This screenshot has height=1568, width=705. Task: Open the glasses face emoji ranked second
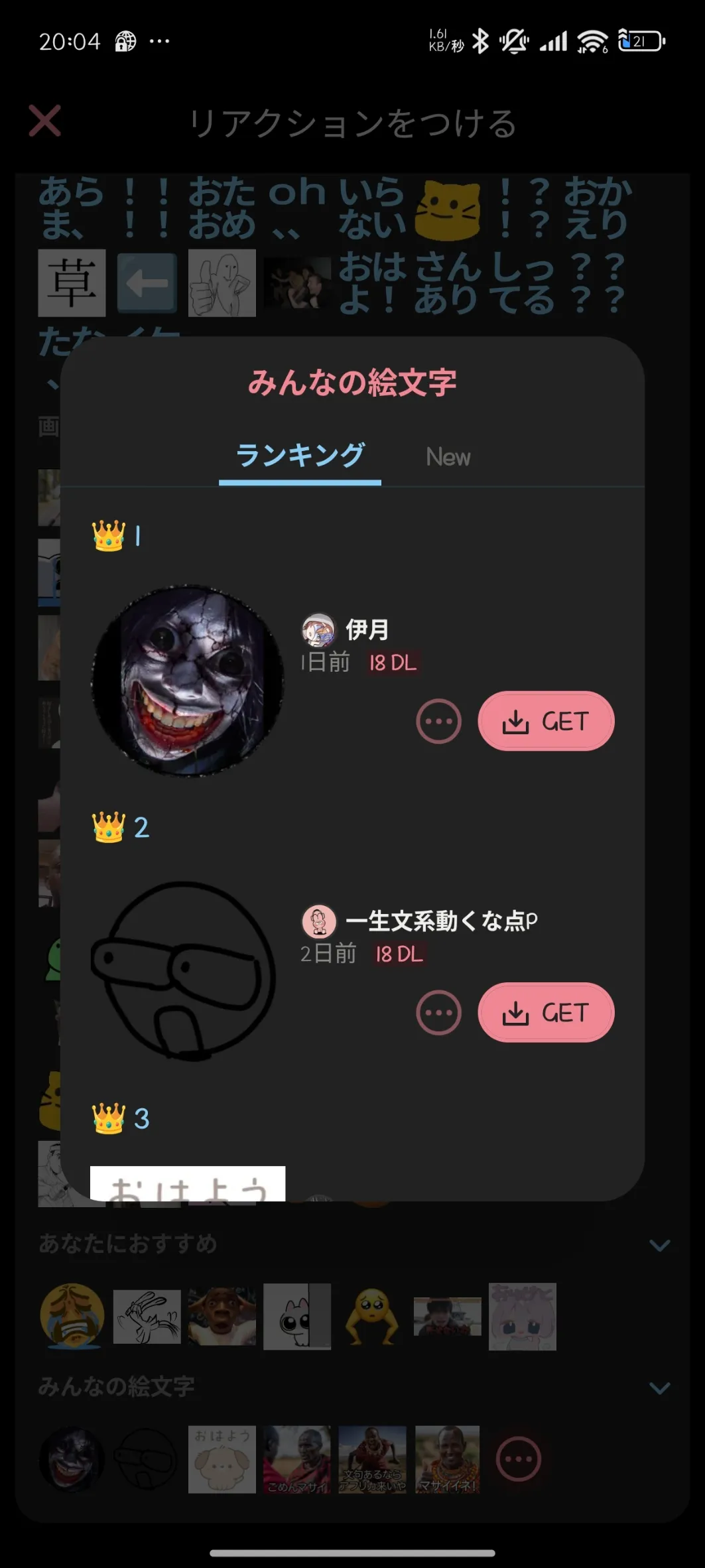pyautogui.click(x=184, y=972)
